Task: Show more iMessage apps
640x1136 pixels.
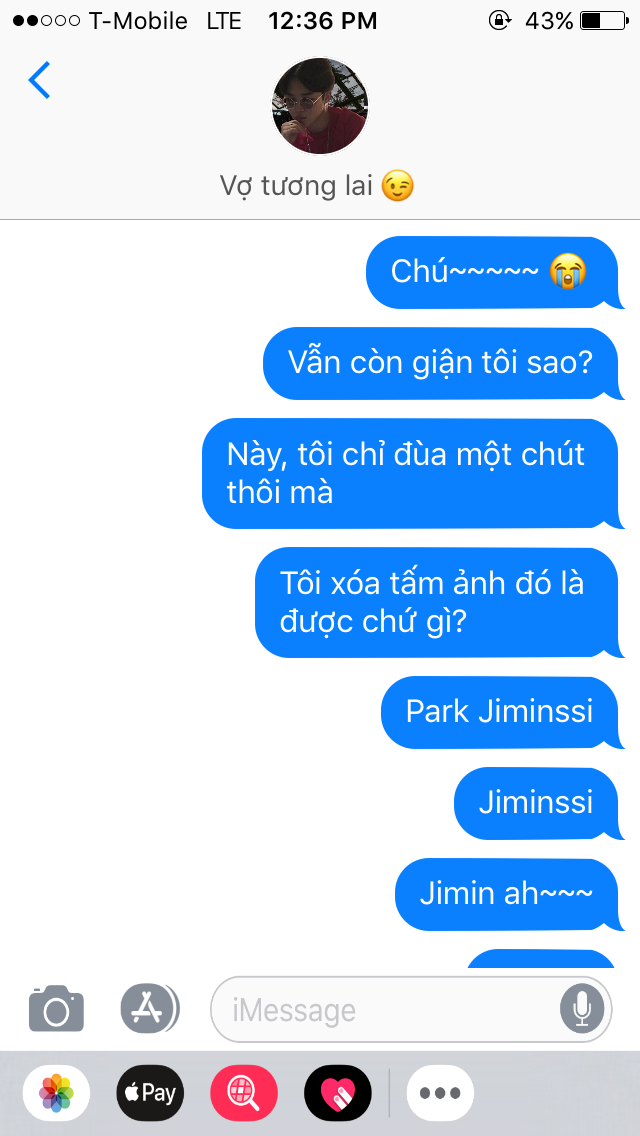Action: click(x=440, y=1093)
